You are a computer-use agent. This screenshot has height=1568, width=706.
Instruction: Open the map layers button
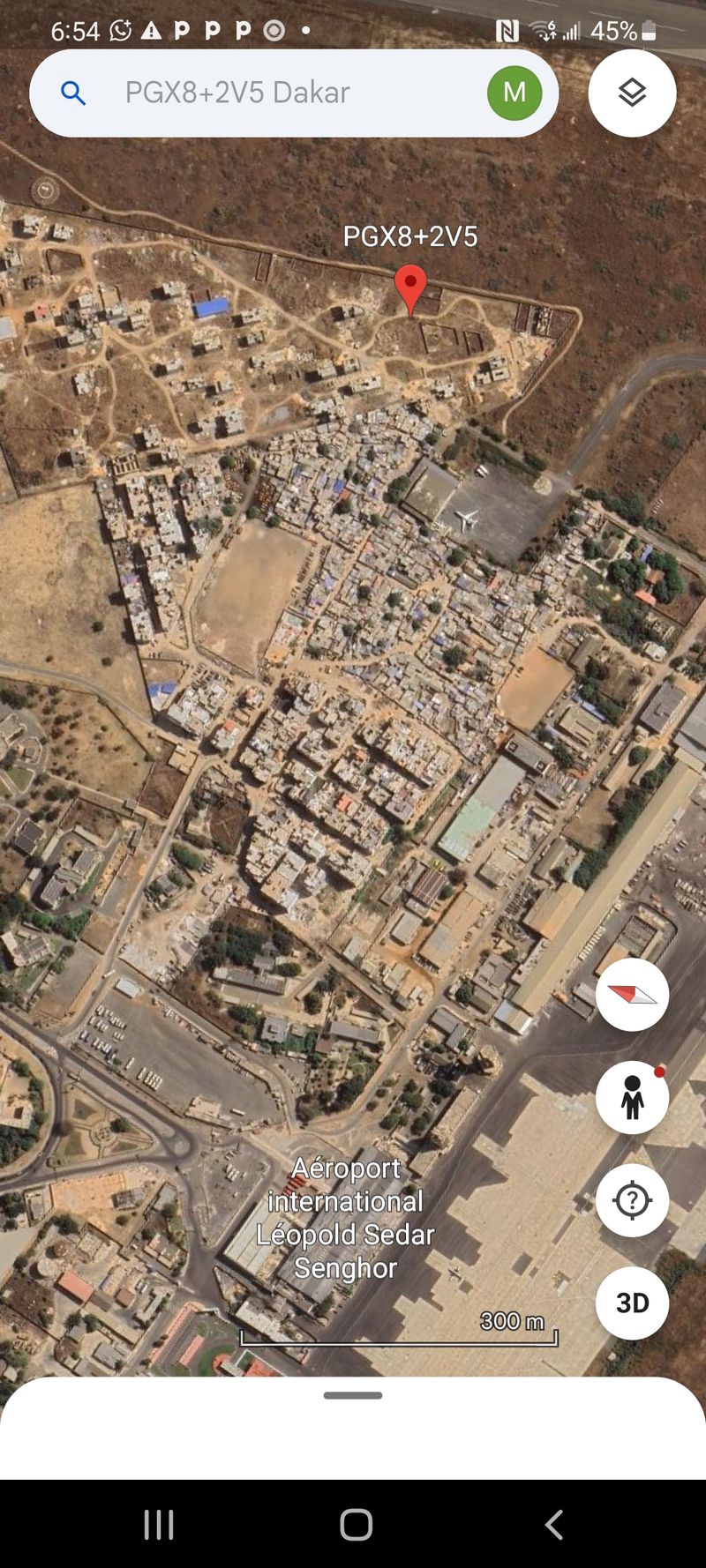click(632, 93)
